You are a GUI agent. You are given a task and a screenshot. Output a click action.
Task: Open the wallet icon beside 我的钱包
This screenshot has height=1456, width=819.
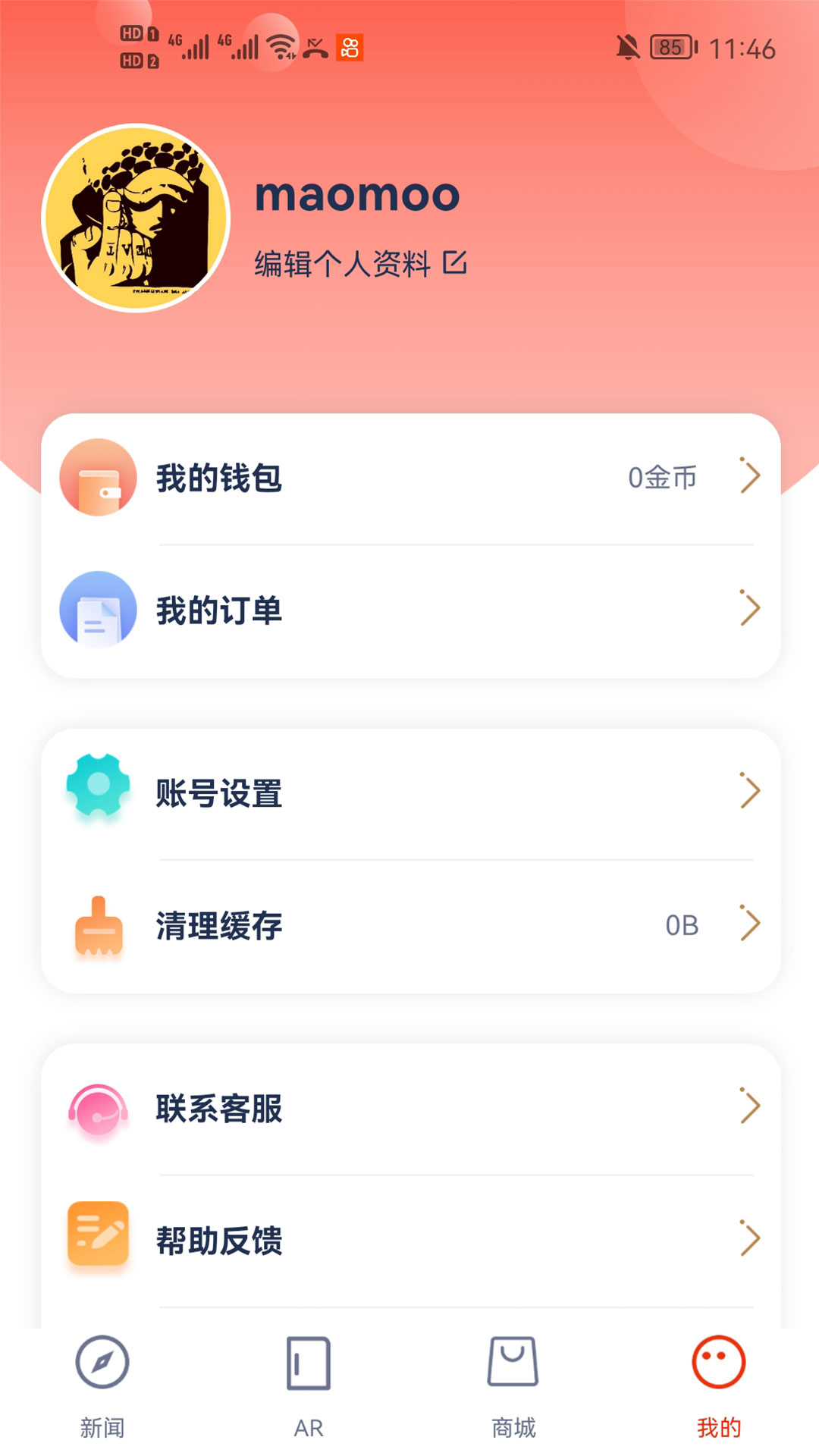coord(97,478)
